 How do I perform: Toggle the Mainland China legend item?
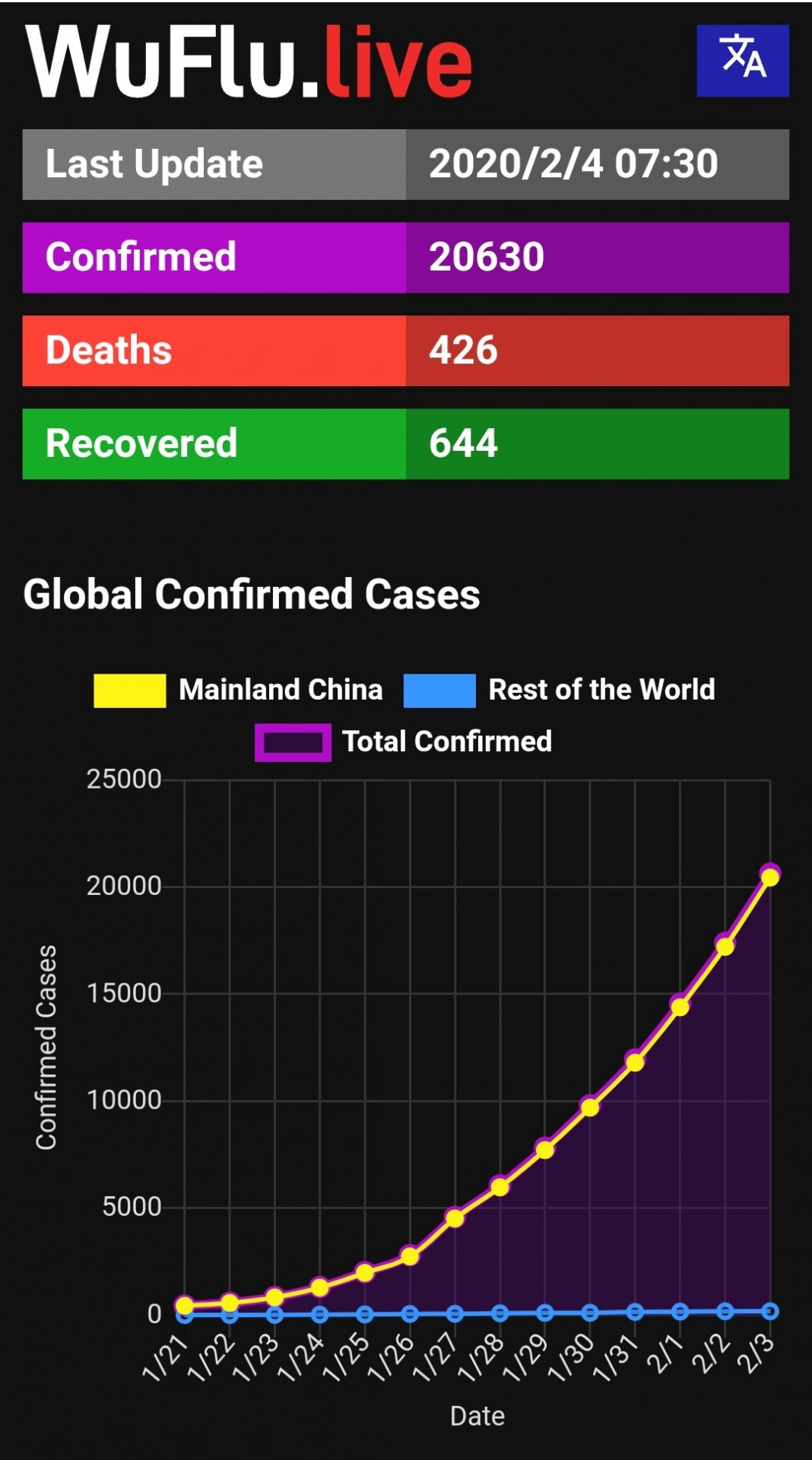click(x=238, y=690)
